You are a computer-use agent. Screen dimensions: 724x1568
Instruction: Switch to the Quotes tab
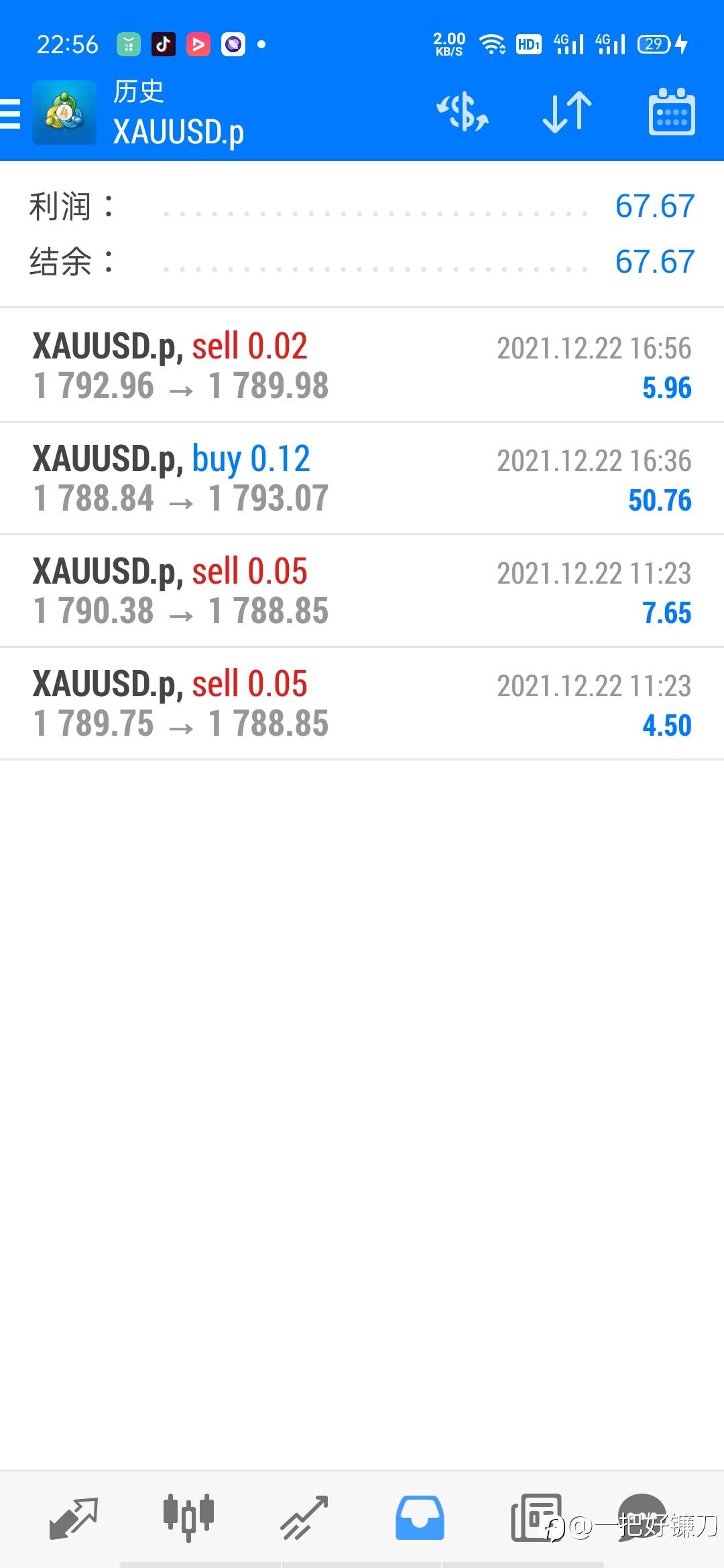(x=74, y=1517)
